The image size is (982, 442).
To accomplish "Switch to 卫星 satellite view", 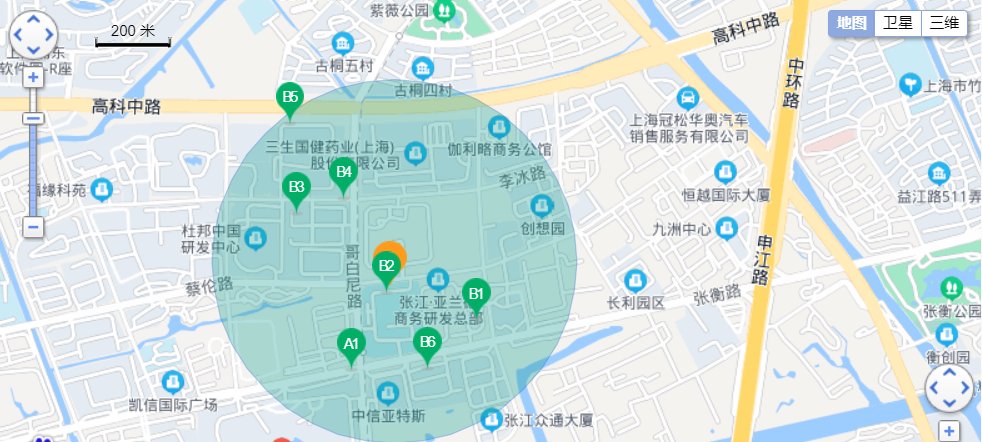I will click(x=898, y=23).
